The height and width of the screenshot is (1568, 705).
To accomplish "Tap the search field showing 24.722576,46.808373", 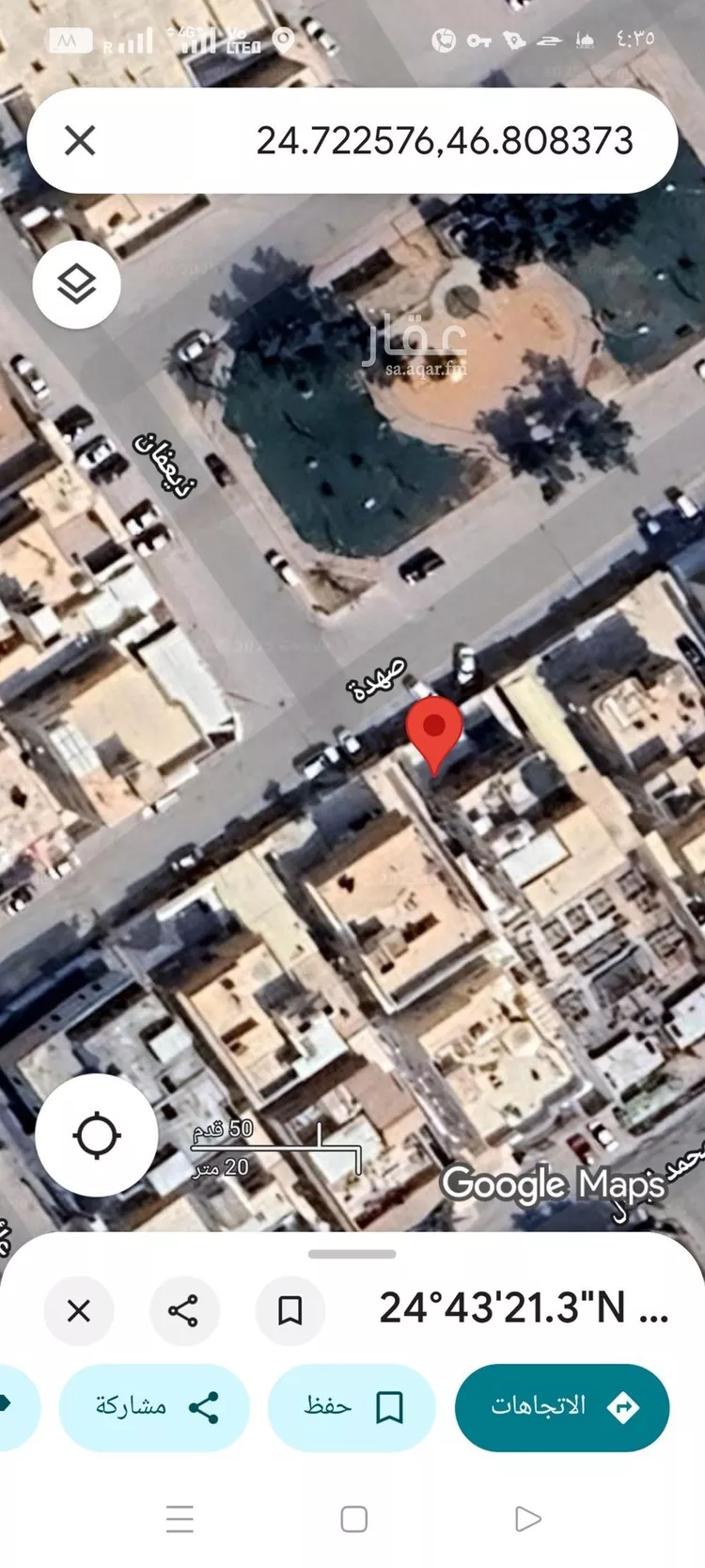I will tap(444, 141).
